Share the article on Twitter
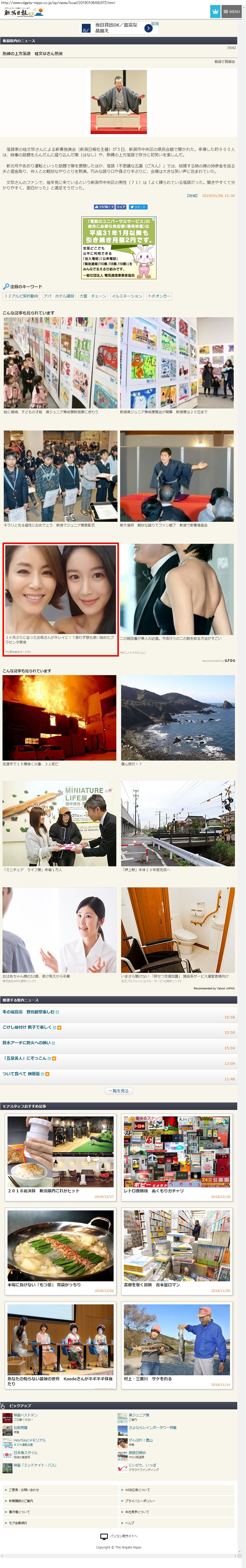 point(138,206)
